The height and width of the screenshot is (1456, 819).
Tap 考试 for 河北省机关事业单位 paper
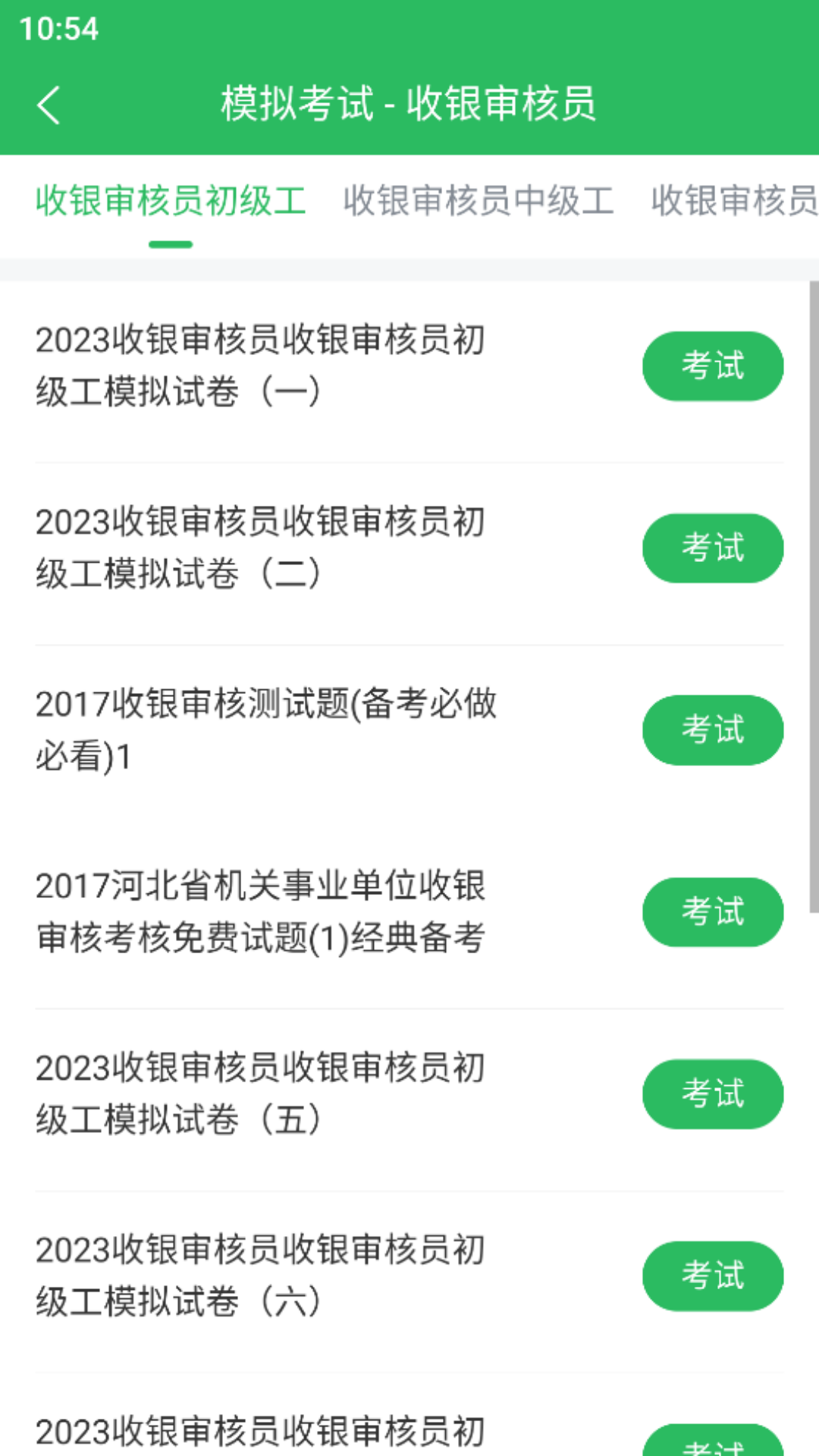tap(712, 912)
